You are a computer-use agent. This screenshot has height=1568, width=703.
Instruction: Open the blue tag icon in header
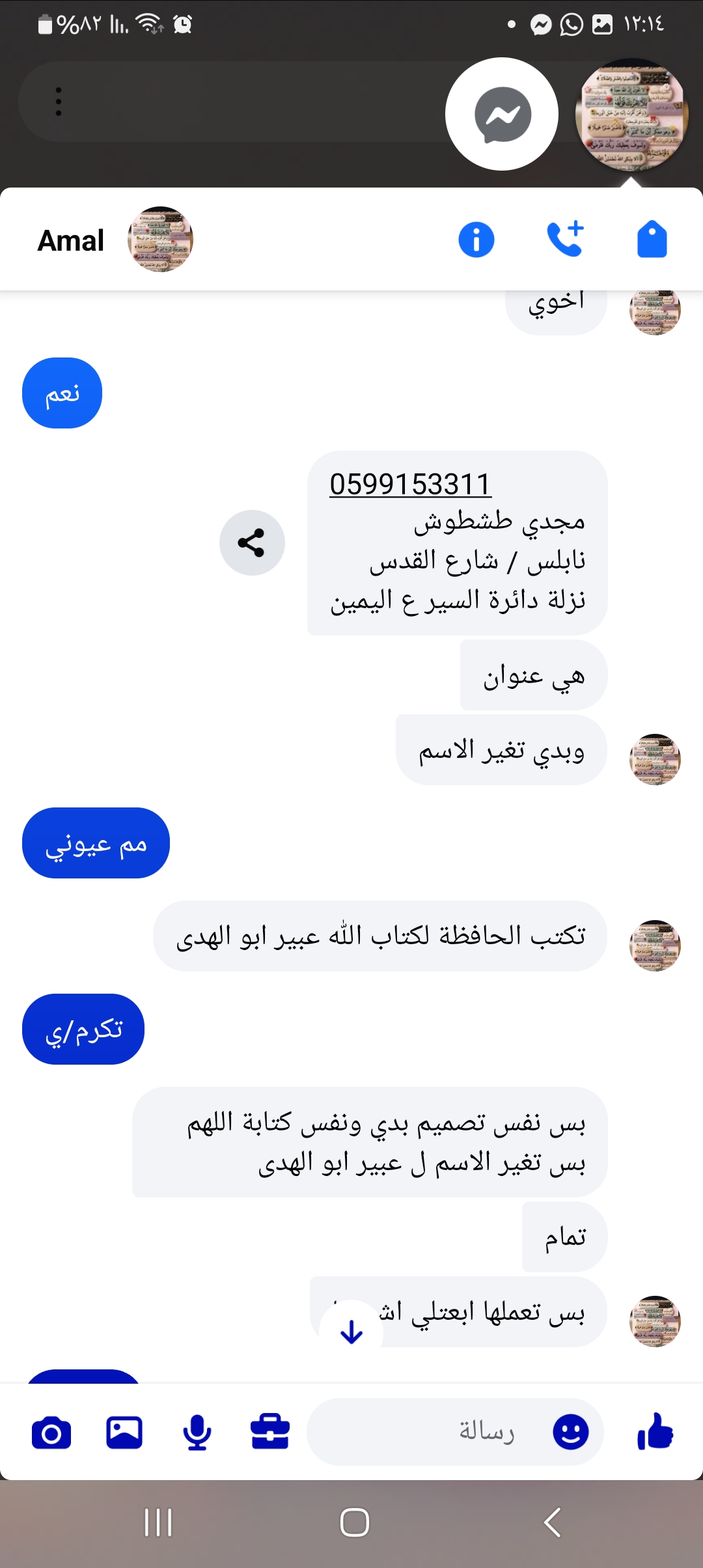(652, 240)
